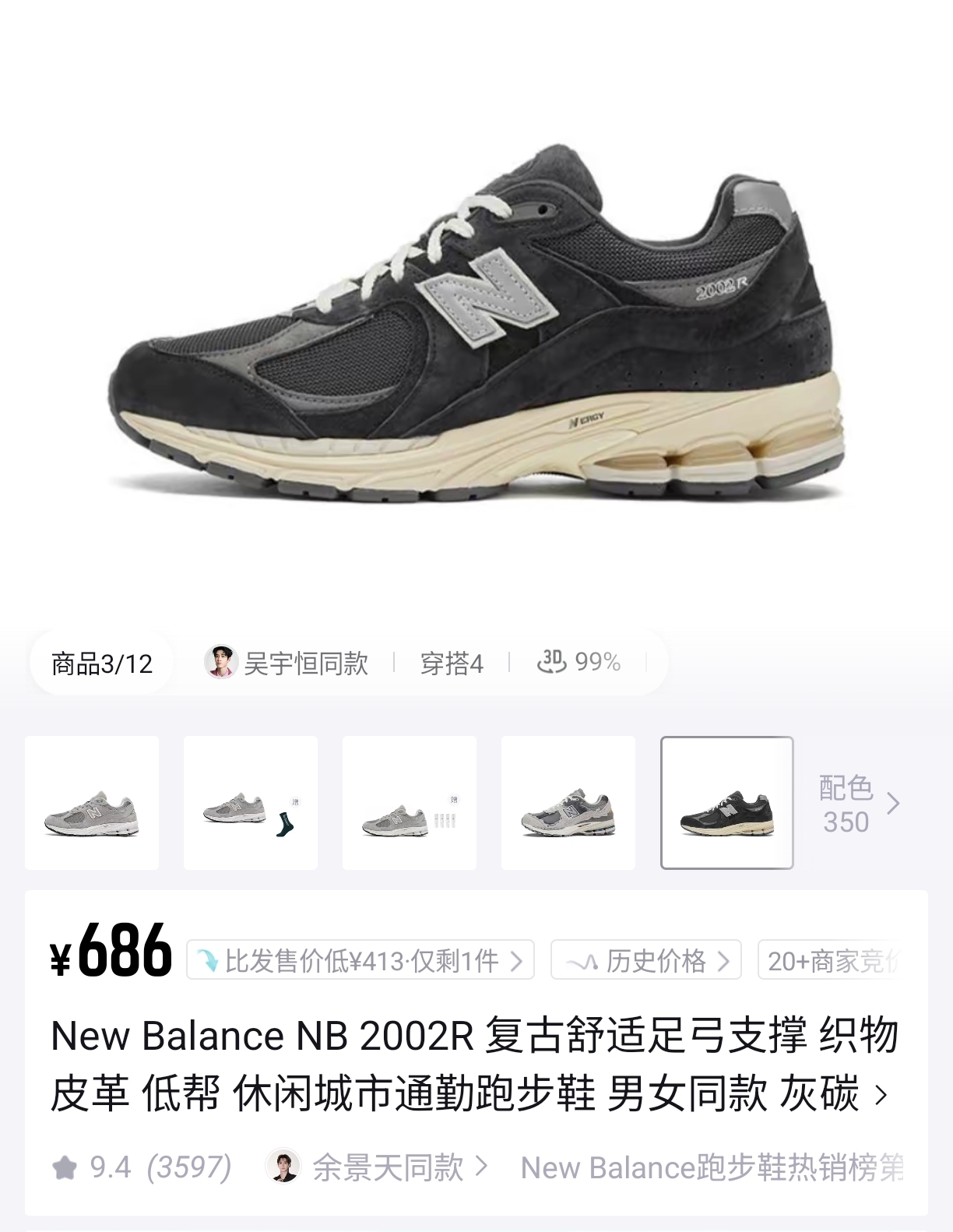
Task: Select the black shoe colorway thumbnail
Action: [x=726, y=803]
